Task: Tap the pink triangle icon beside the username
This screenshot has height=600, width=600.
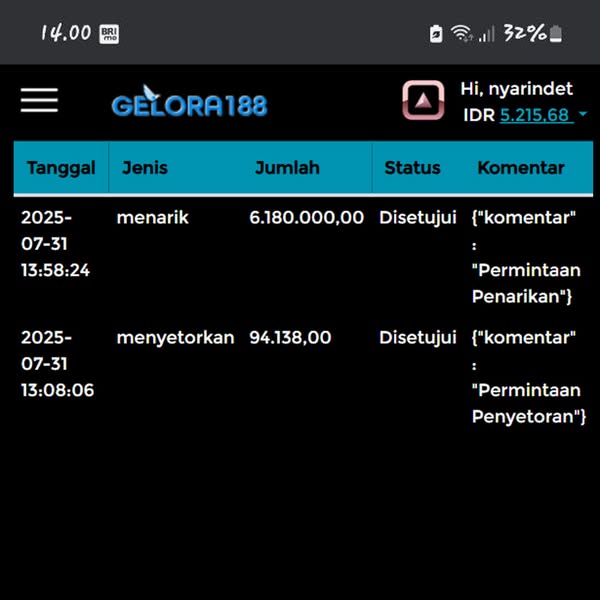Action: pos(423,101)
